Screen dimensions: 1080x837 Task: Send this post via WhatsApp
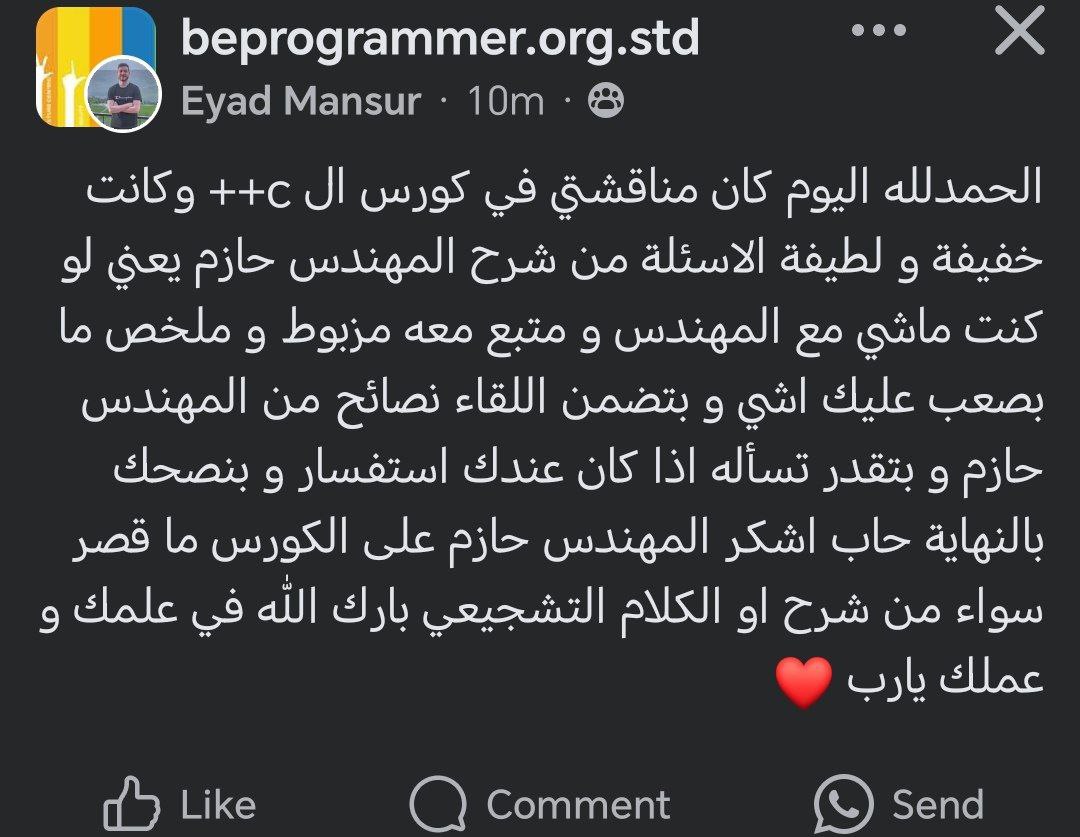[x=898, y=804]
